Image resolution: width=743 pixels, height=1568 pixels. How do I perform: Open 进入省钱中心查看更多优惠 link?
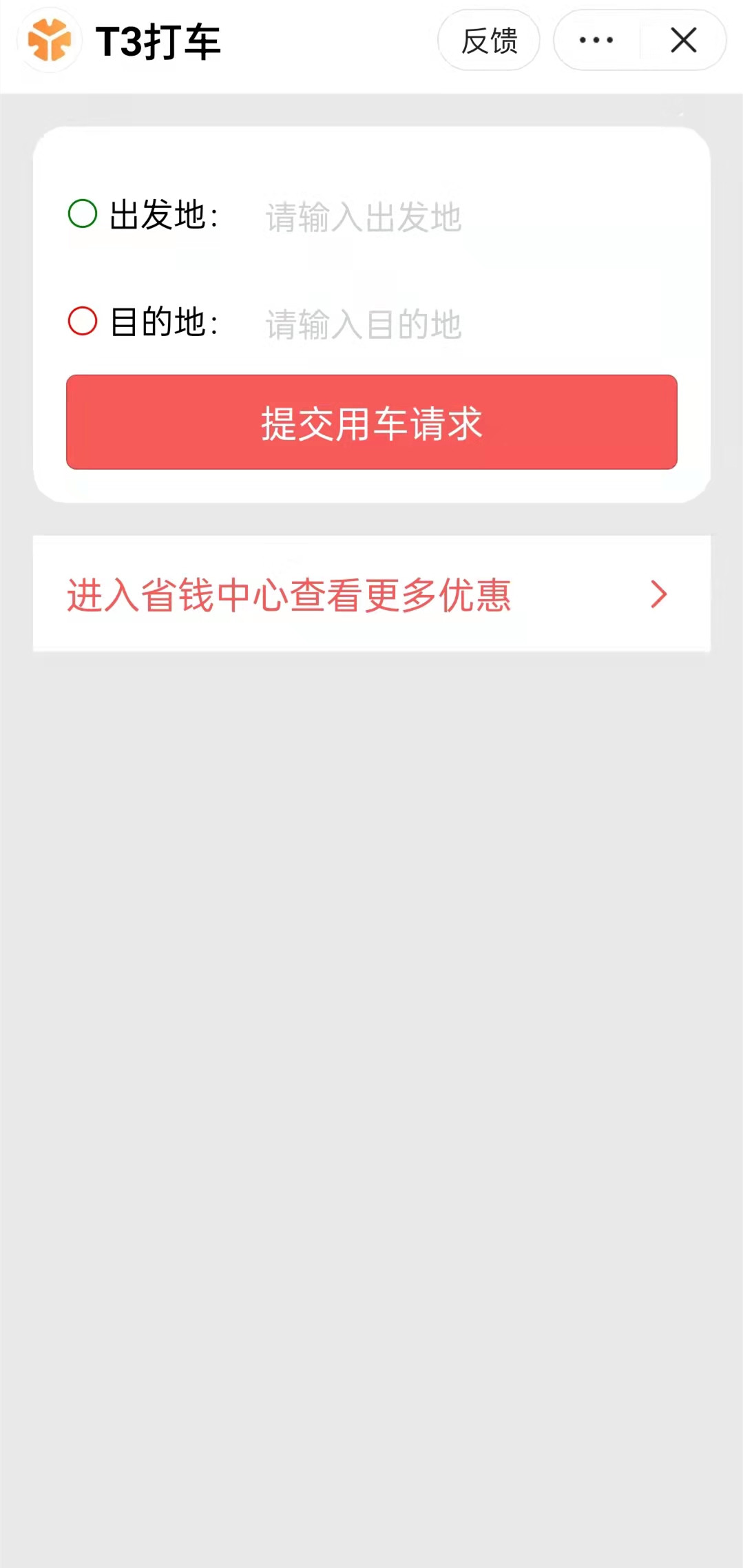289,595
